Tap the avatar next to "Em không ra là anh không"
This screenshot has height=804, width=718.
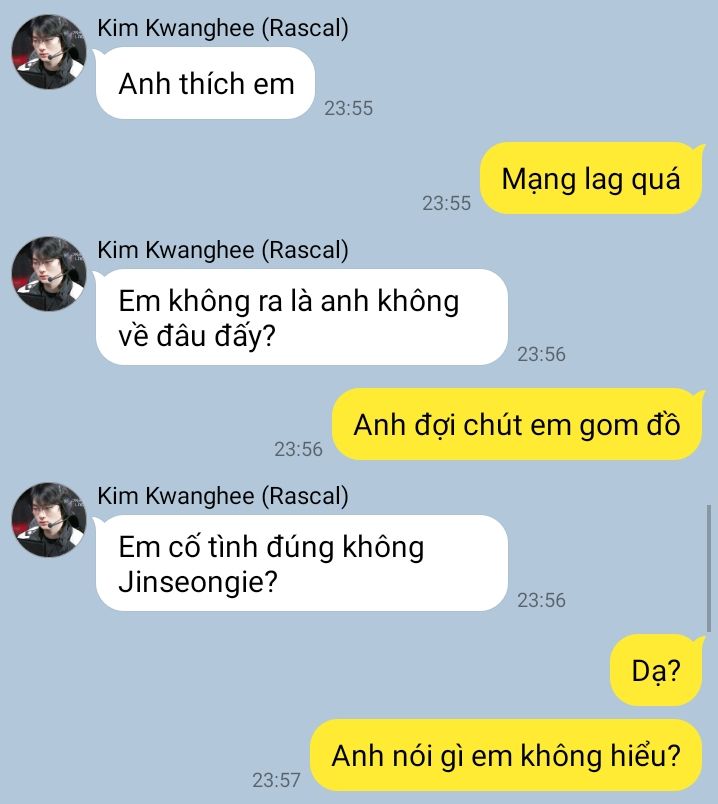[x=48, y=274]
